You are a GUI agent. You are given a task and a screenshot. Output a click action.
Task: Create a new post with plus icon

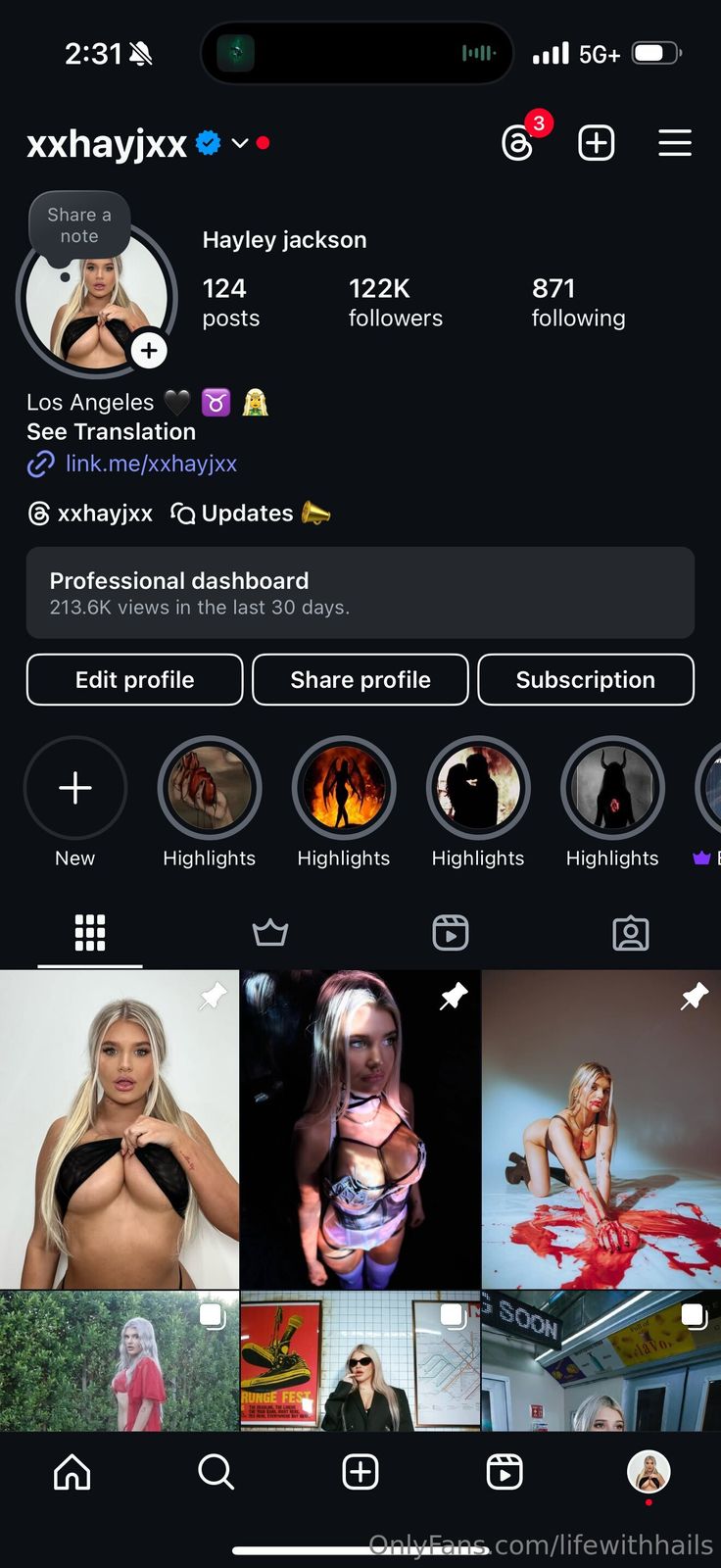pyautogui.click(x=596, y=143)
